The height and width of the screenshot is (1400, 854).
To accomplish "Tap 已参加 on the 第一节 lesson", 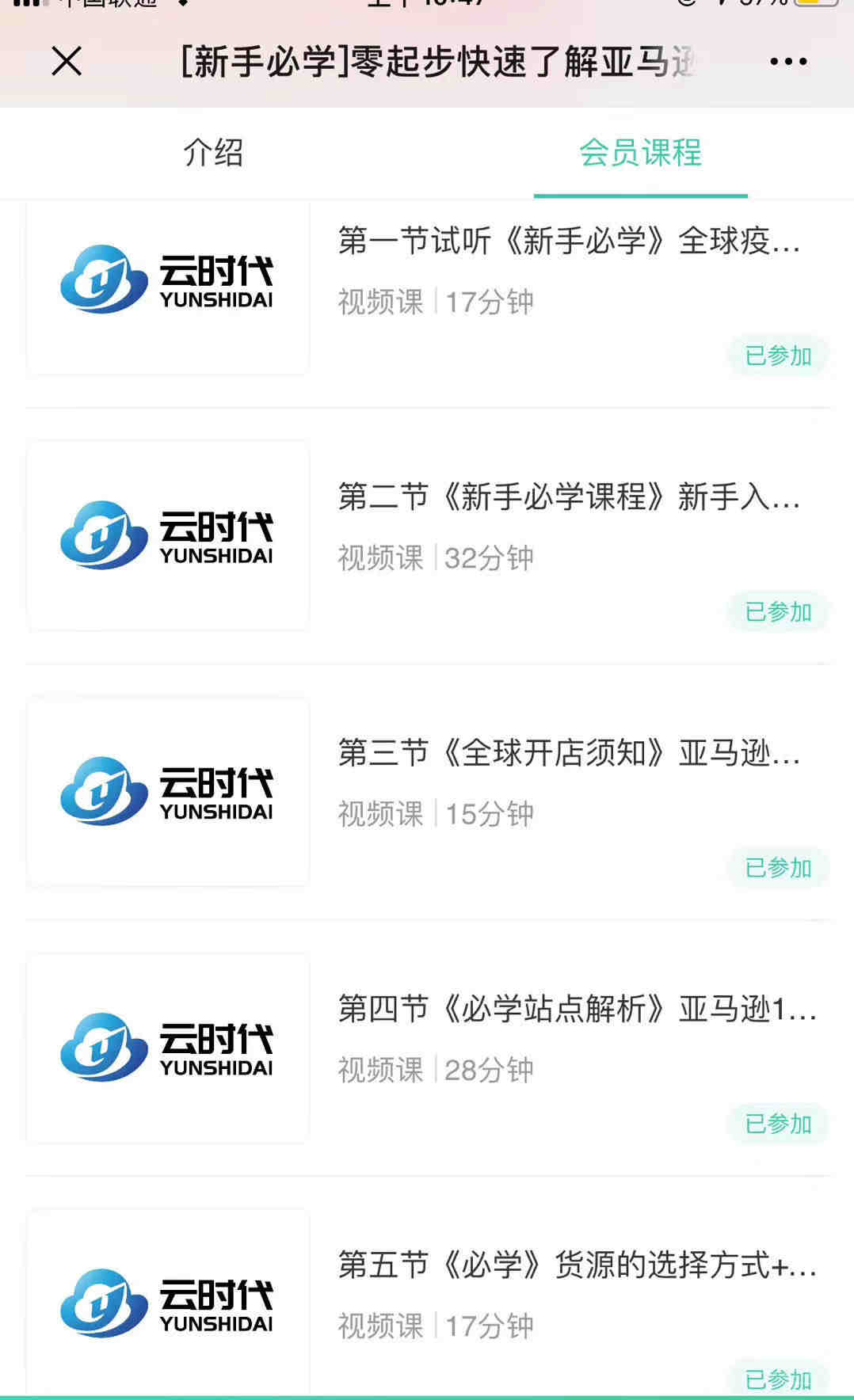I will tap(778, 356).
